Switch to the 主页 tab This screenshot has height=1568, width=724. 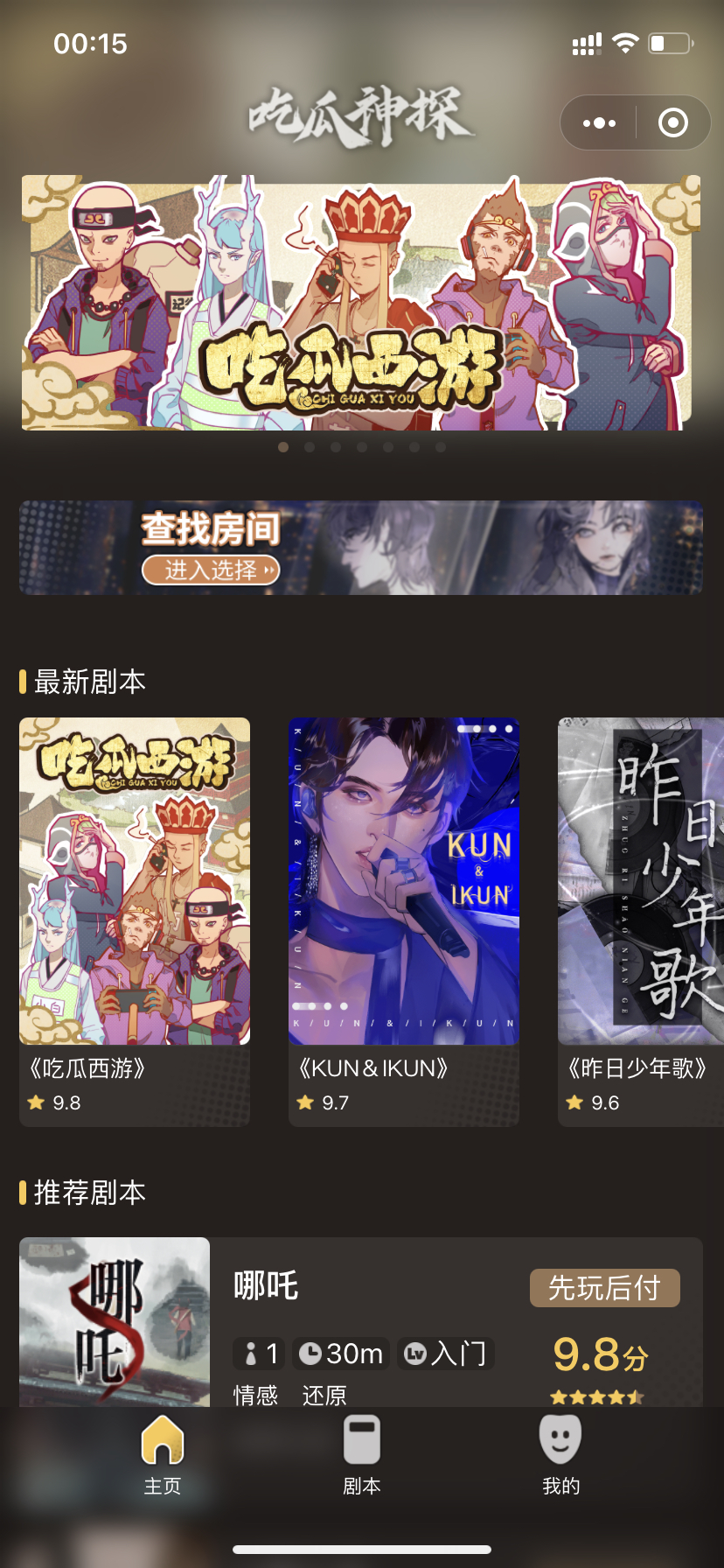click(163, 1454)
